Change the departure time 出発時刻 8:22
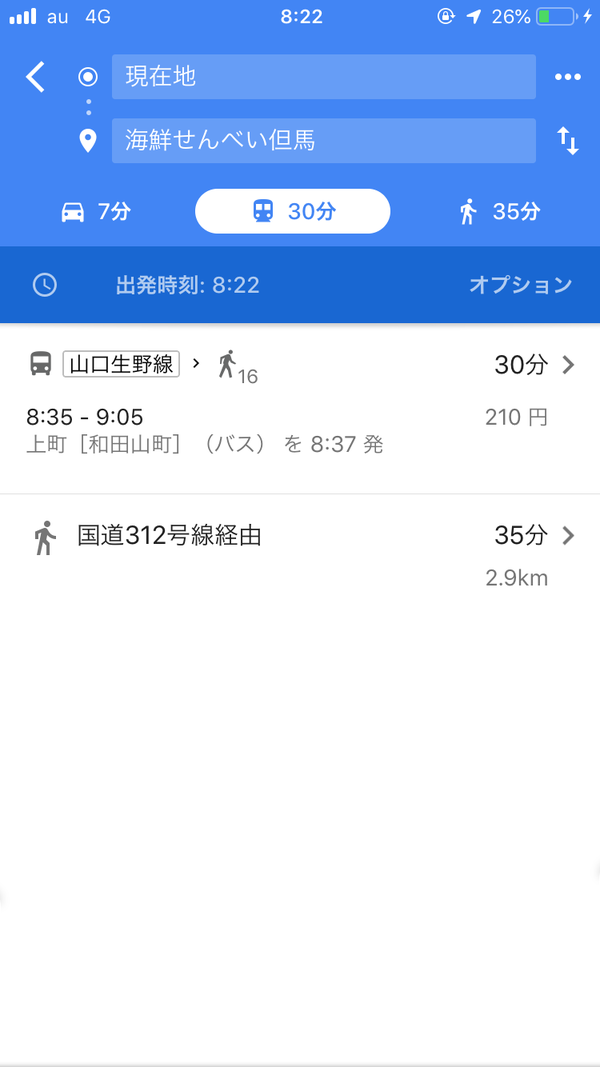 [187, 285]
